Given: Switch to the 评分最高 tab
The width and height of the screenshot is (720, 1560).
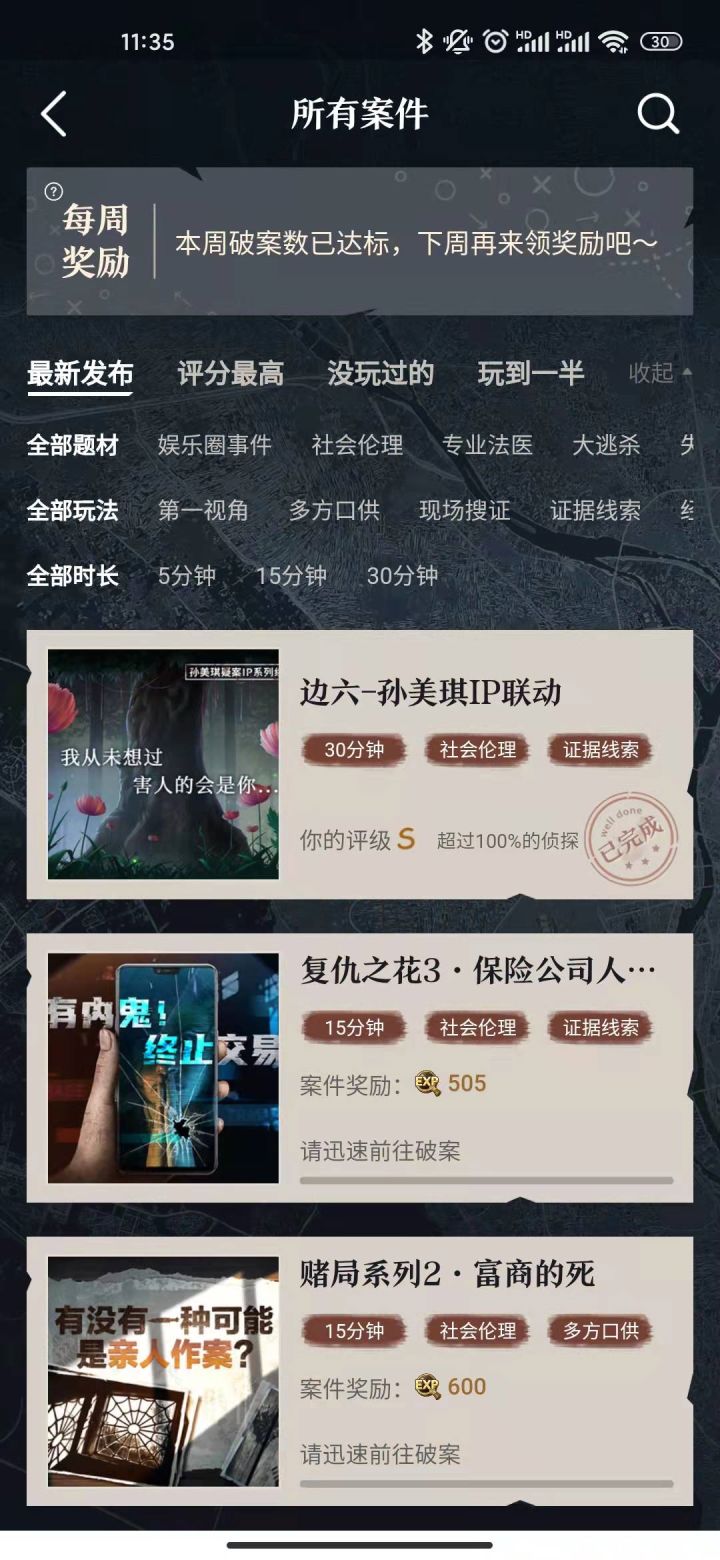Looking at the screenshot, I should (x=231, y=373).
